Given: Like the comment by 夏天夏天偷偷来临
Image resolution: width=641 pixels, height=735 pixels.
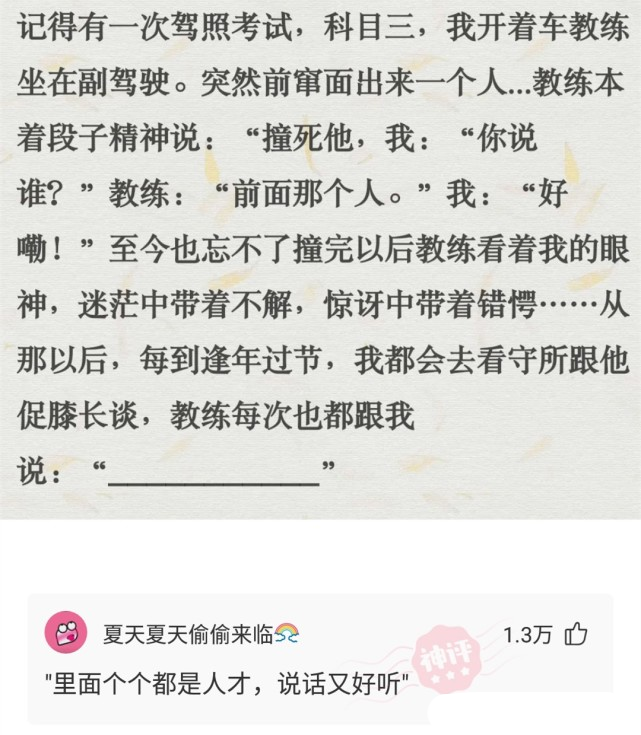Looking at the screenshot, I should [x=576, y=635].
